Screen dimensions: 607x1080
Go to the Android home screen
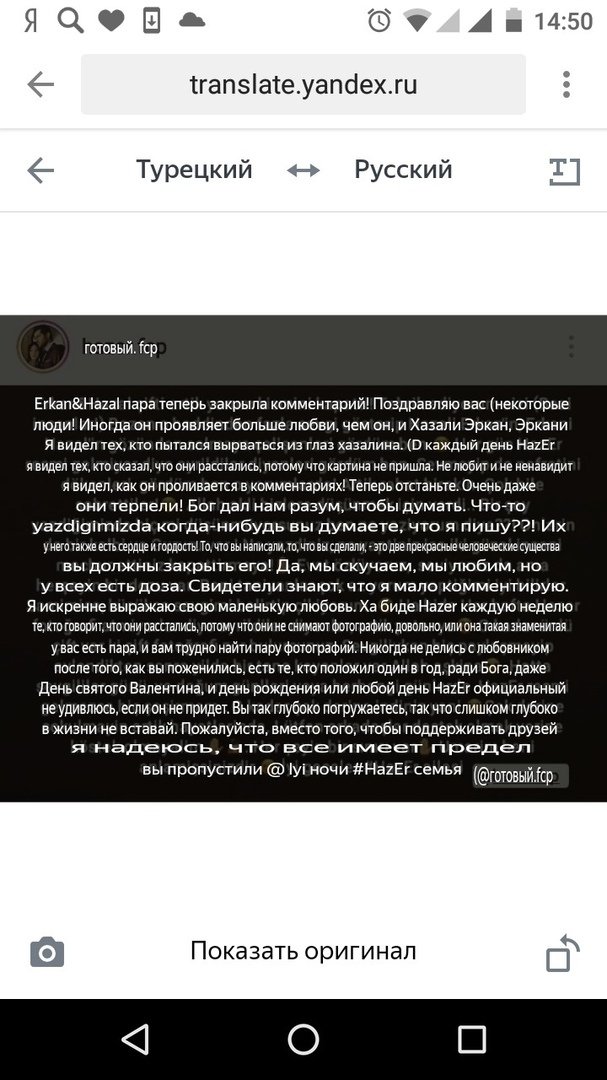click(303, 1040)
